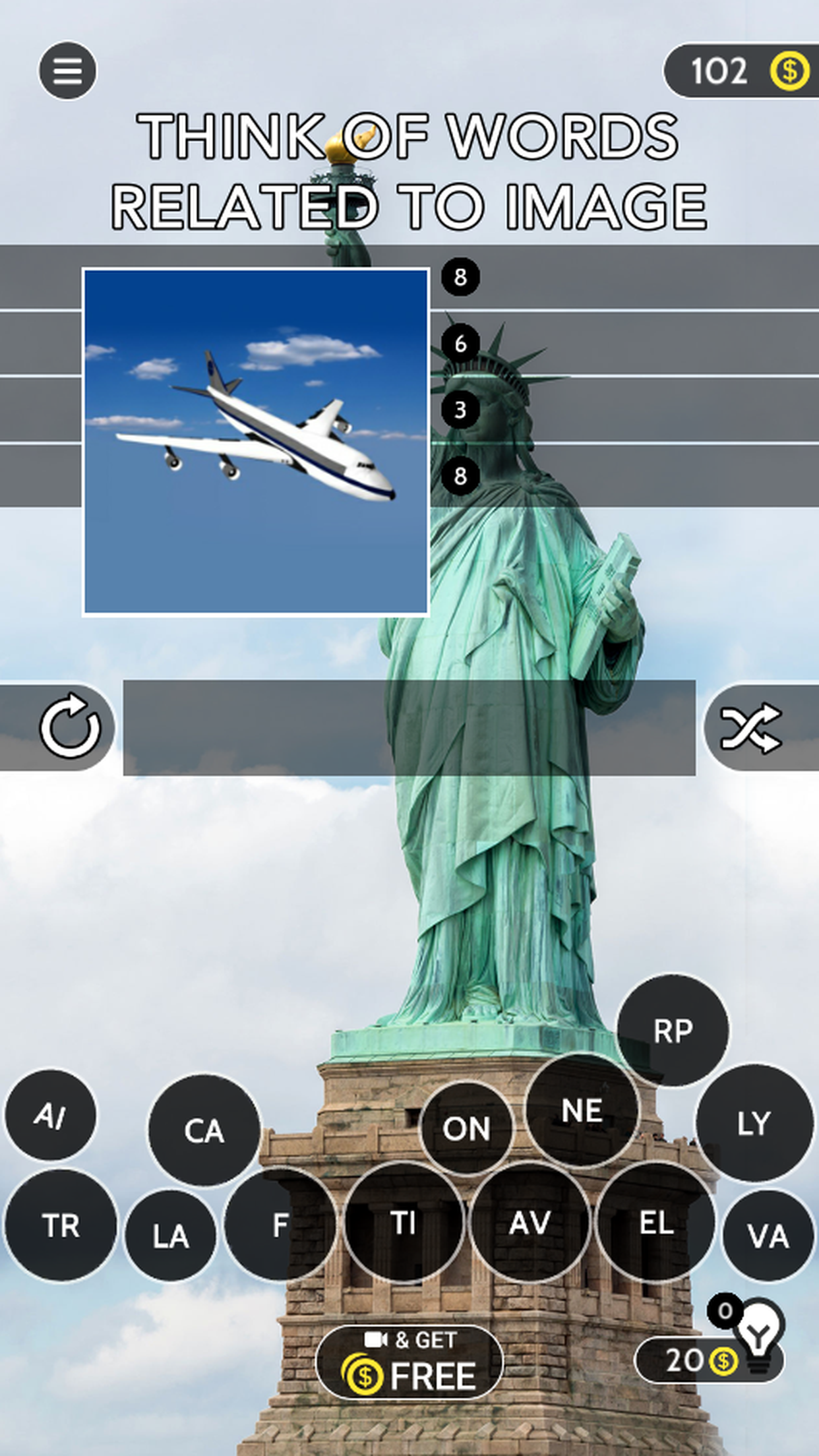
Task: Select the CA letter bubble
Action: tap(204, 1130)
